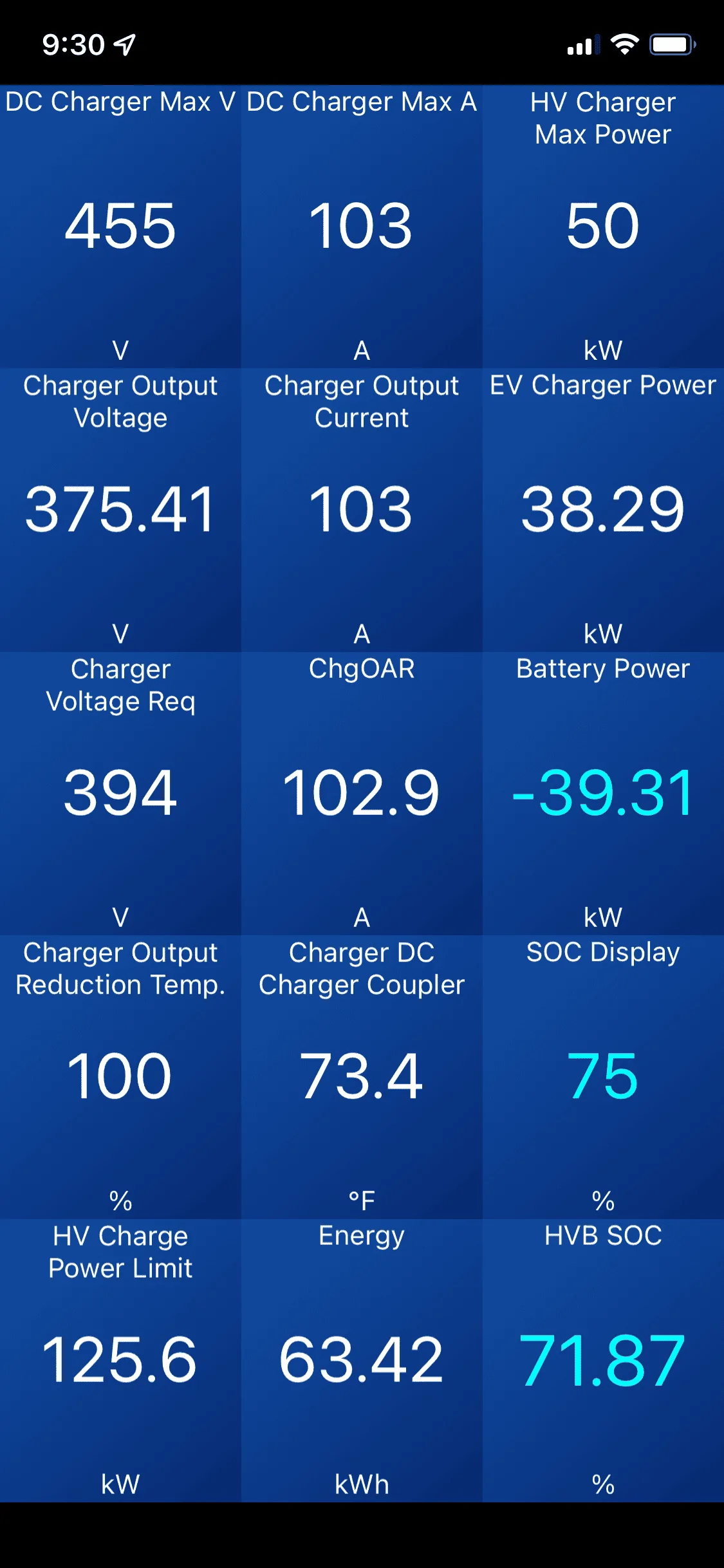This screenshot has height=1568, width=724.
Task: Tap the Charger Voltage Req gauge
Action: point(120,792)
